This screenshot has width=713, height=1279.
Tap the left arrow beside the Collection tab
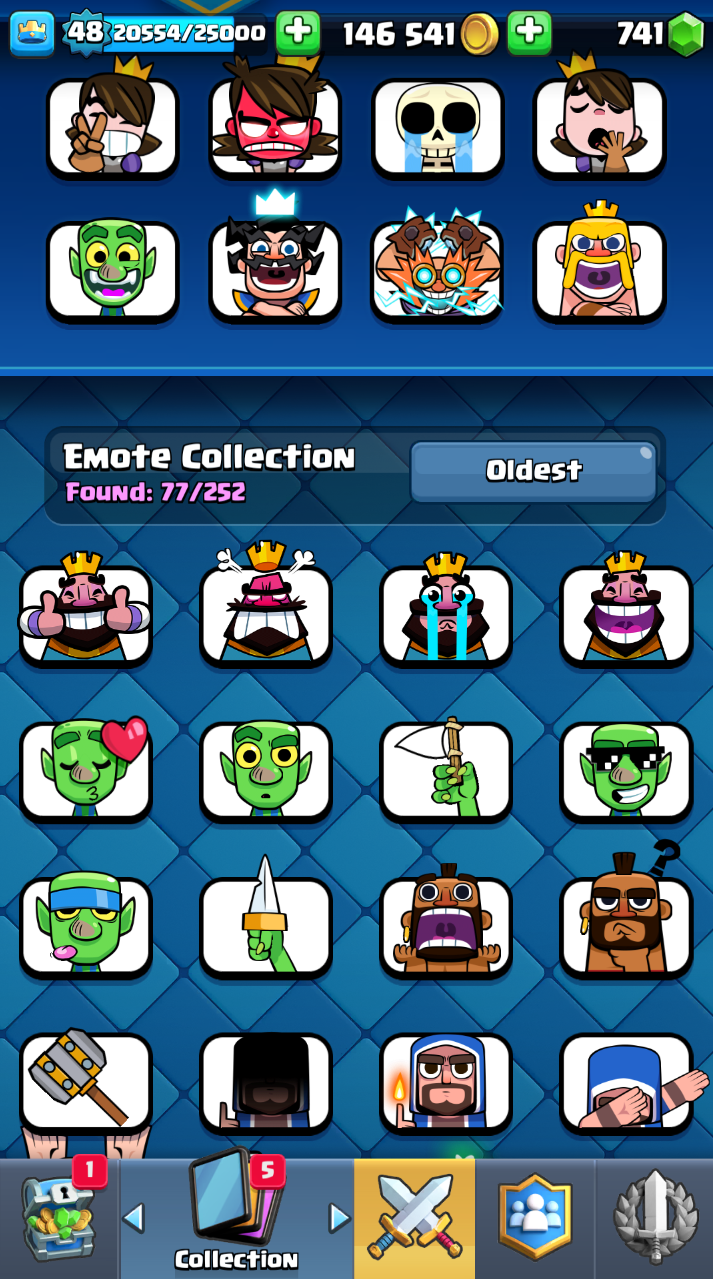click(133, 1218)
